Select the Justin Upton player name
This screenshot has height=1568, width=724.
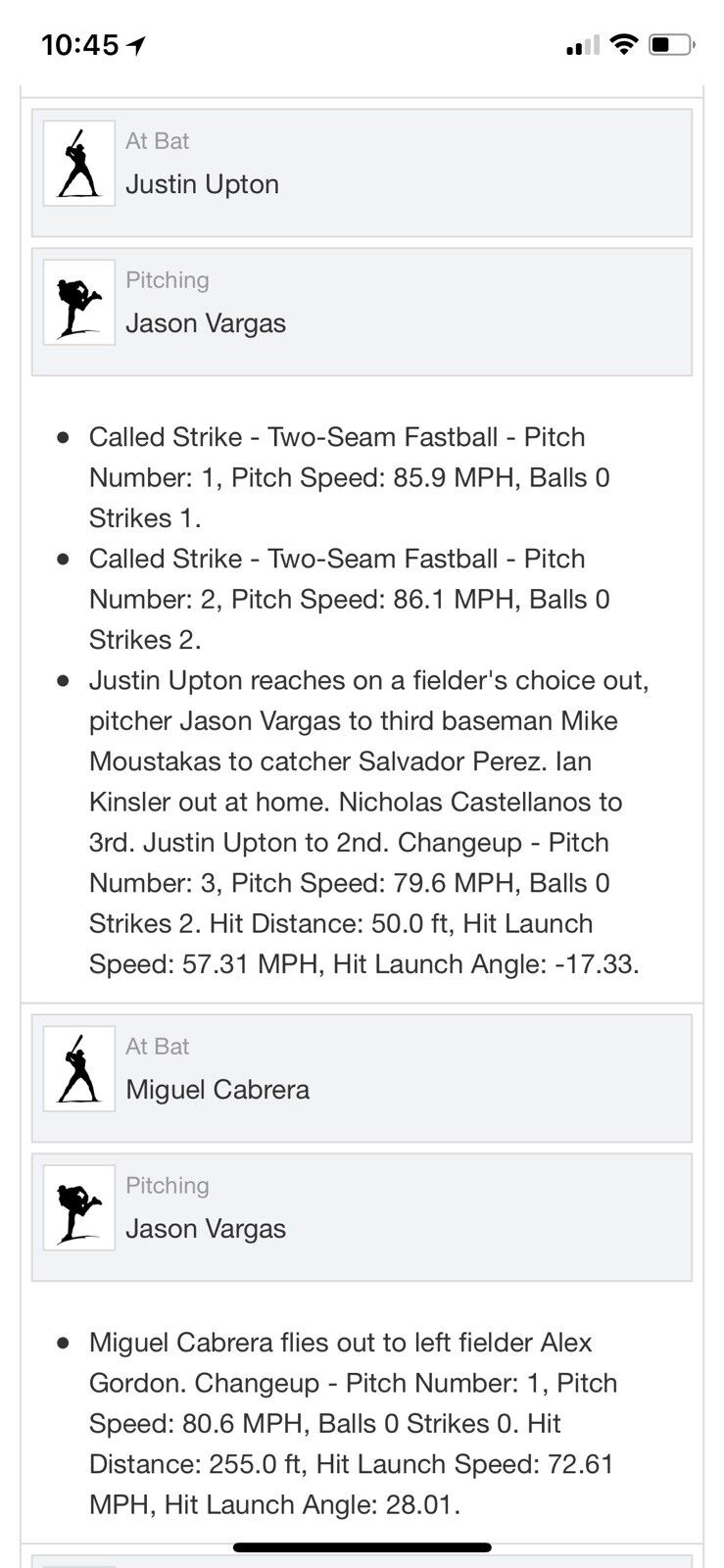click(203, 184)
